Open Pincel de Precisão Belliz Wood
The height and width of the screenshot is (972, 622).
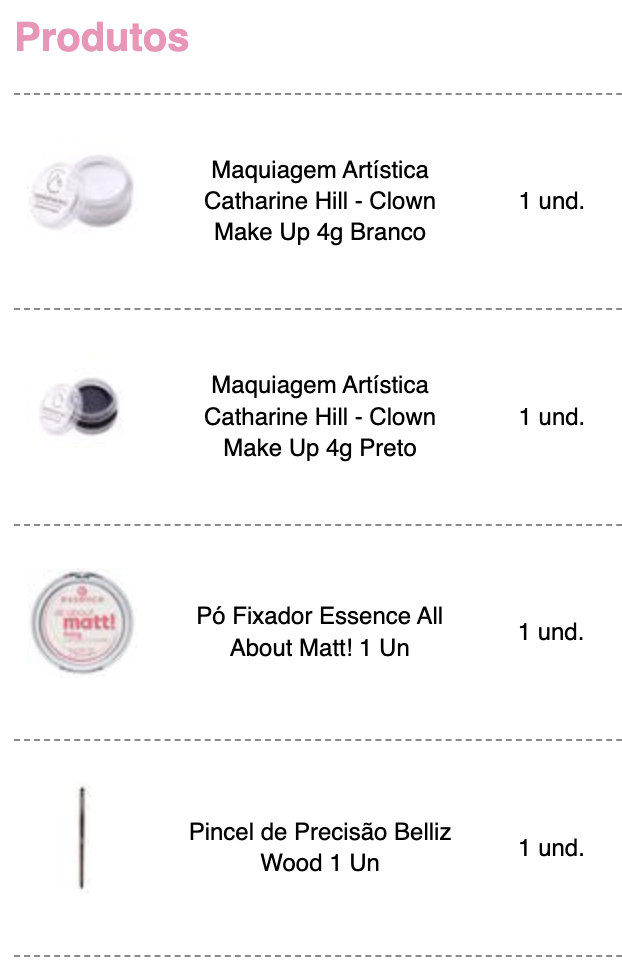pyautogui.click(x=319, y=847)
